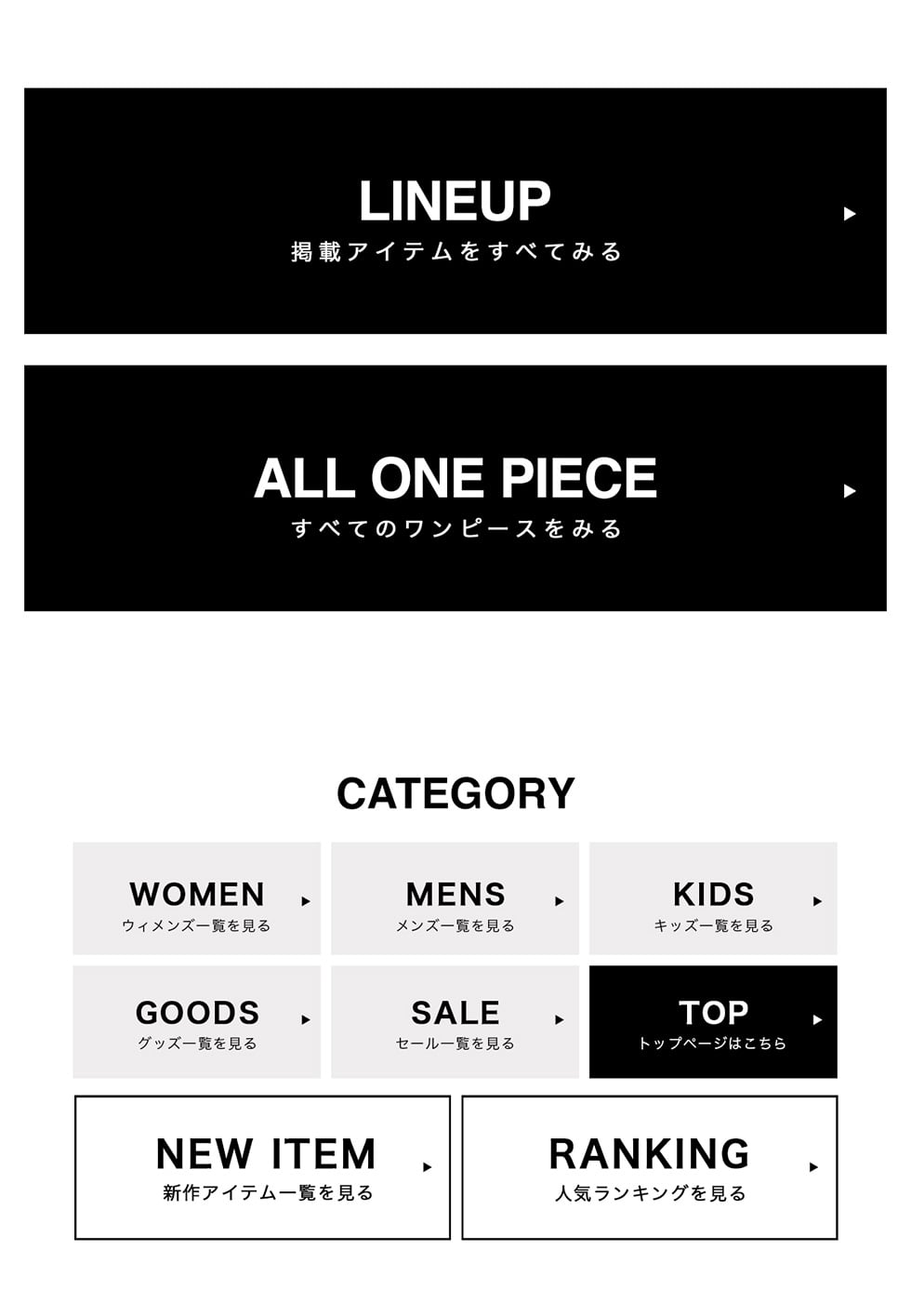View the SALE items list
This screenshot has height=1316, width=911.
pos(455,1021)
